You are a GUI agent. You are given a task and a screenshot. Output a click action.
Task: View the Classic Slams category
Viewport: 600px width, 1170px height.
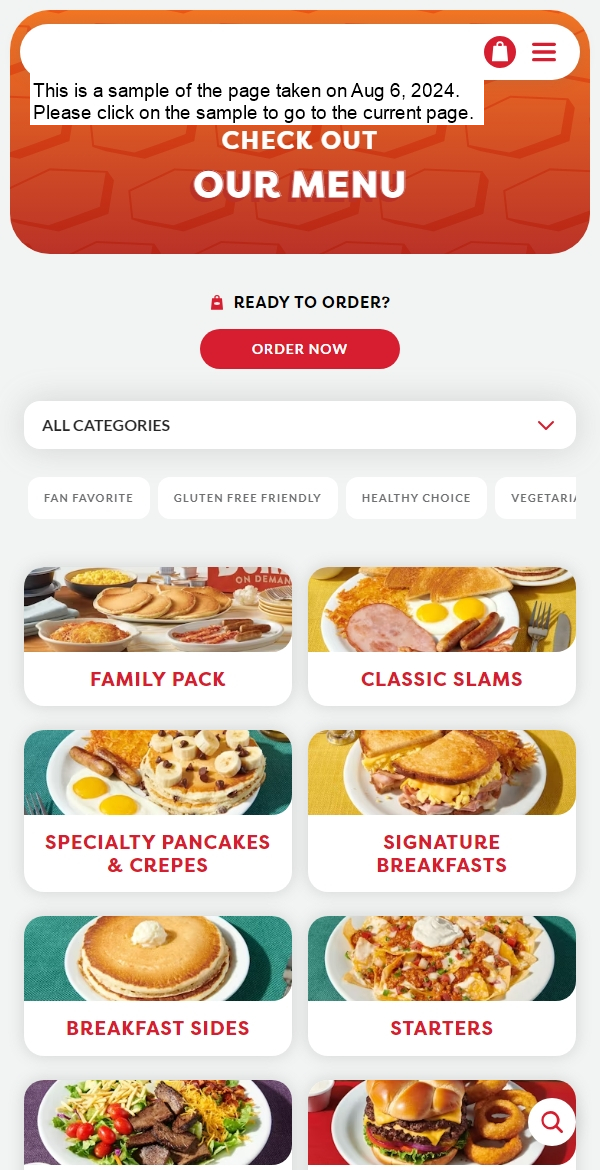coord(442,636)
